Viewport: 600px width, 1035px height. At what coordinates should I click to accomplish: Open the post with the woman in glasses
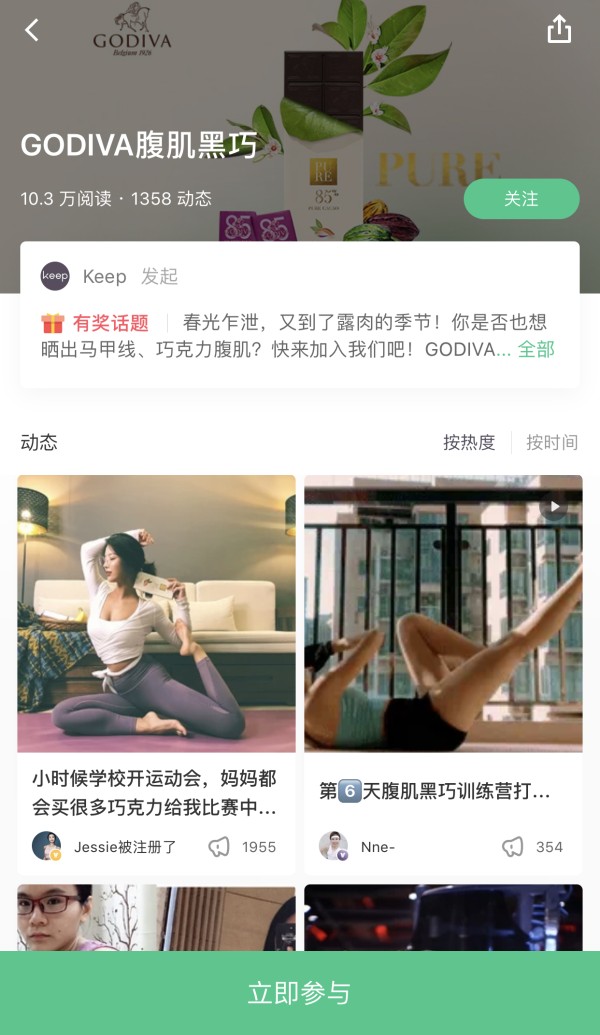pyautogui.click(x=156, y=917)
